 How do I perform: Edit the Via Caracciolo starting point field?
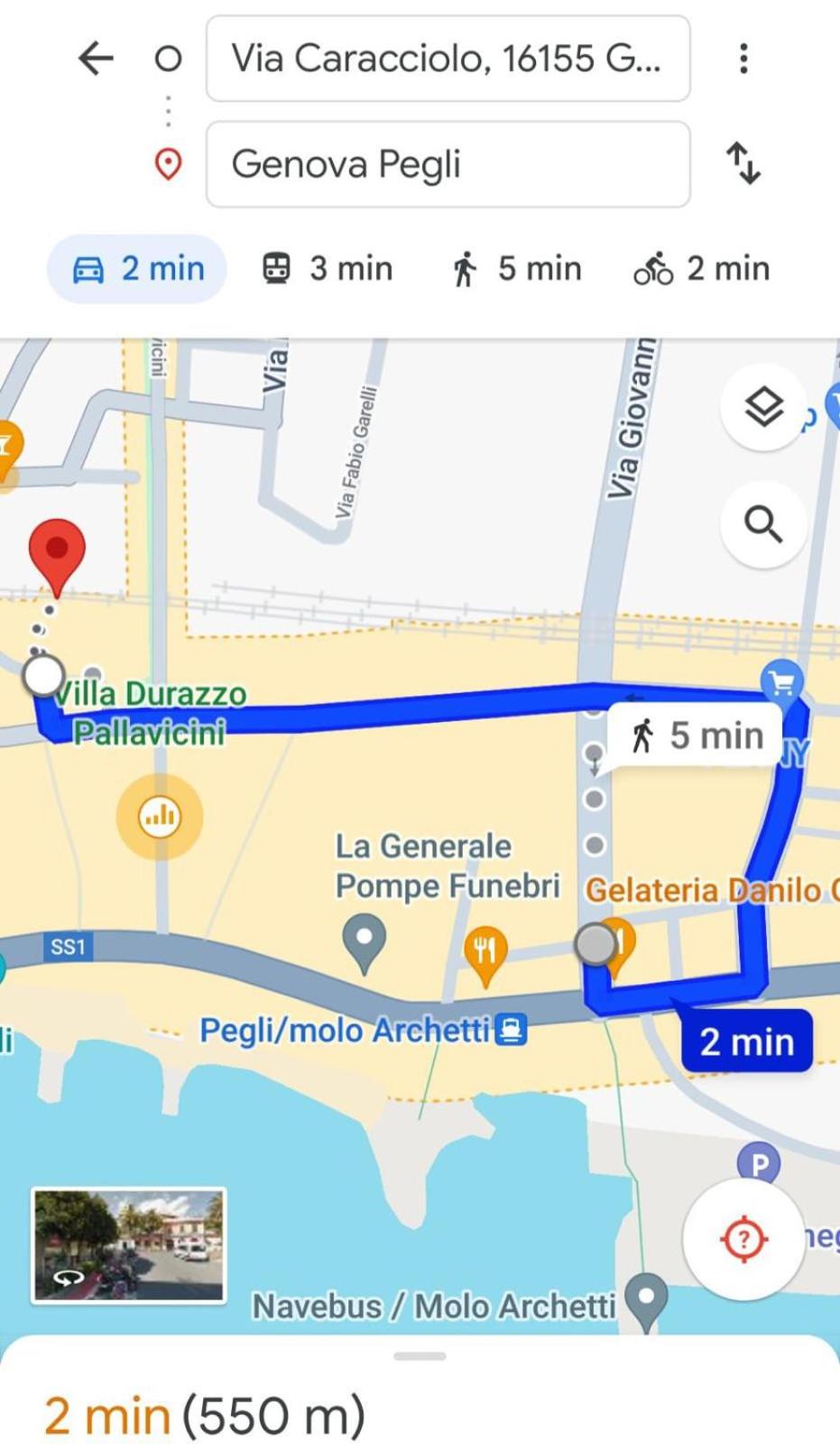448,59
